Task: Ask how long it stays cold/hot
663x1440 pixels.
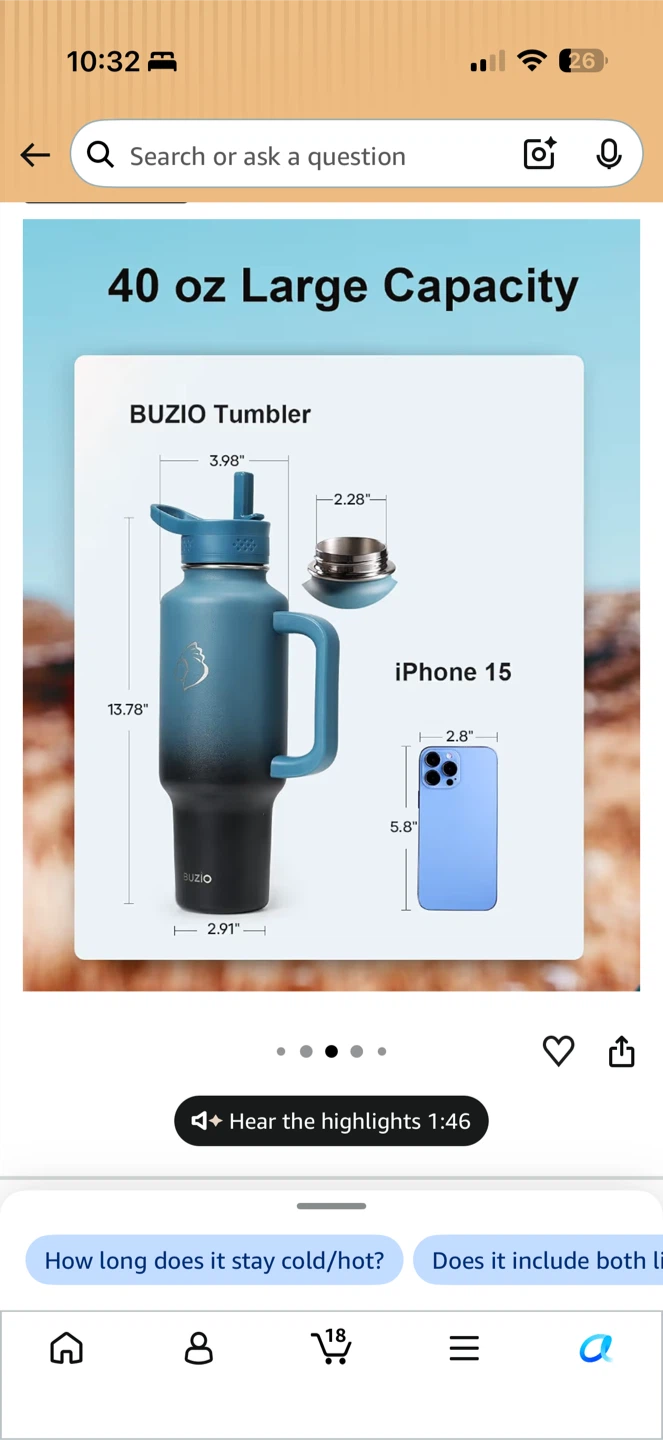Action: [214, 1260]
